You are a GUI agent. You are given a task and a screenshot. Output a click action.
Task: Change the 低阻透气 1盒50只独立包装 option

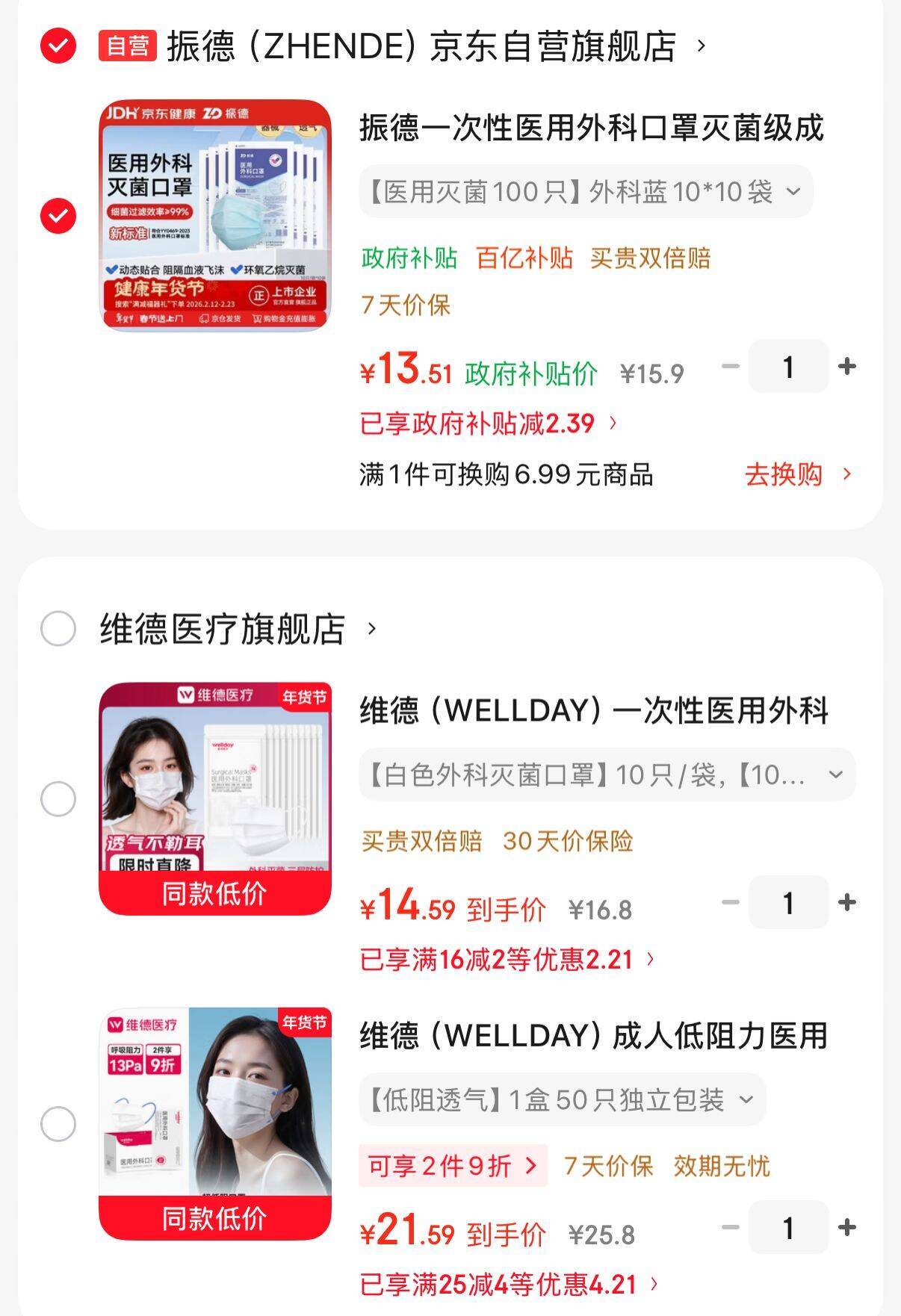[562, 1099]
